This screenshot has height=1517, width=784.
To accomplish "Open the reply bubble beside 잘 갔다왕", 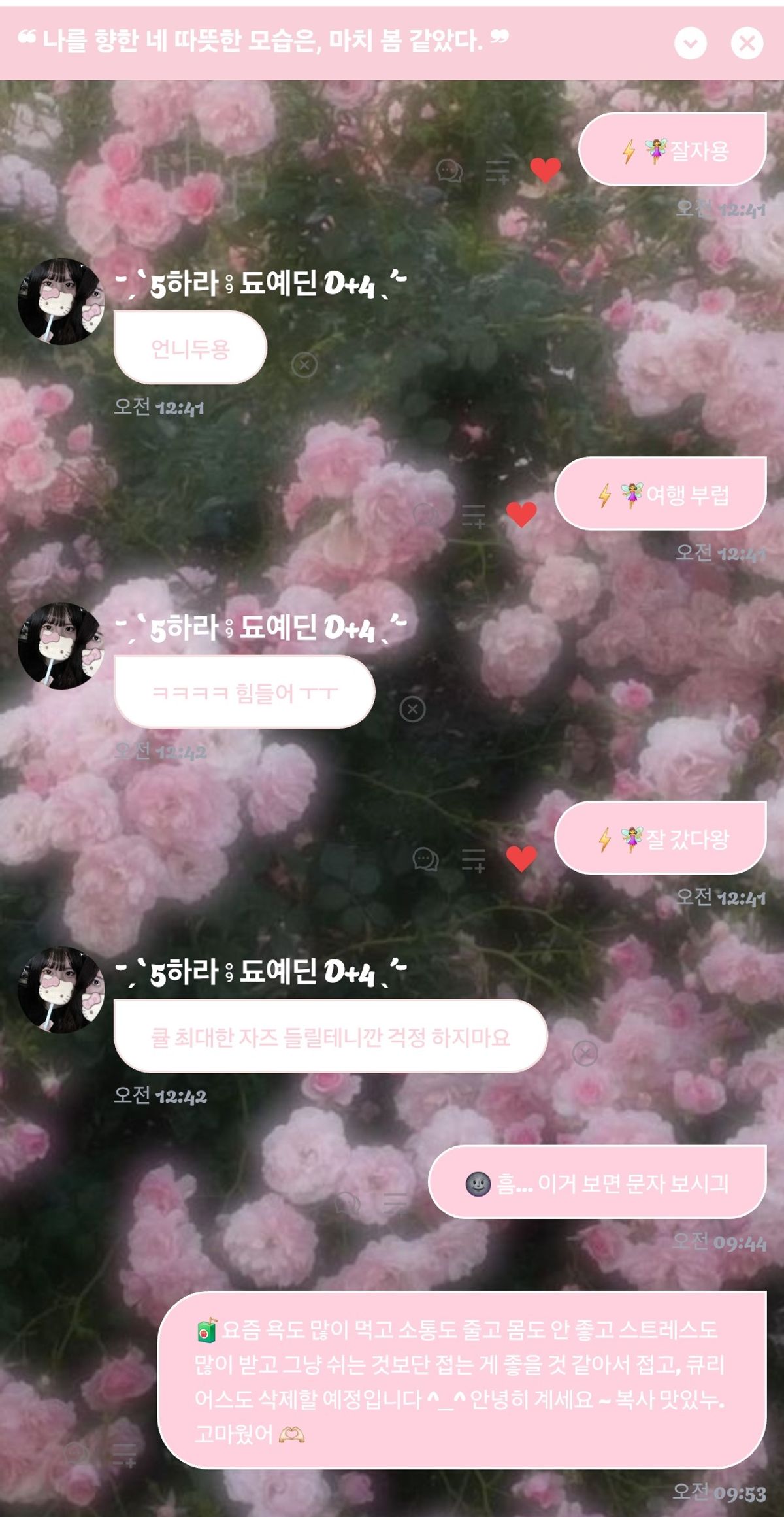I will coord(425,859).
